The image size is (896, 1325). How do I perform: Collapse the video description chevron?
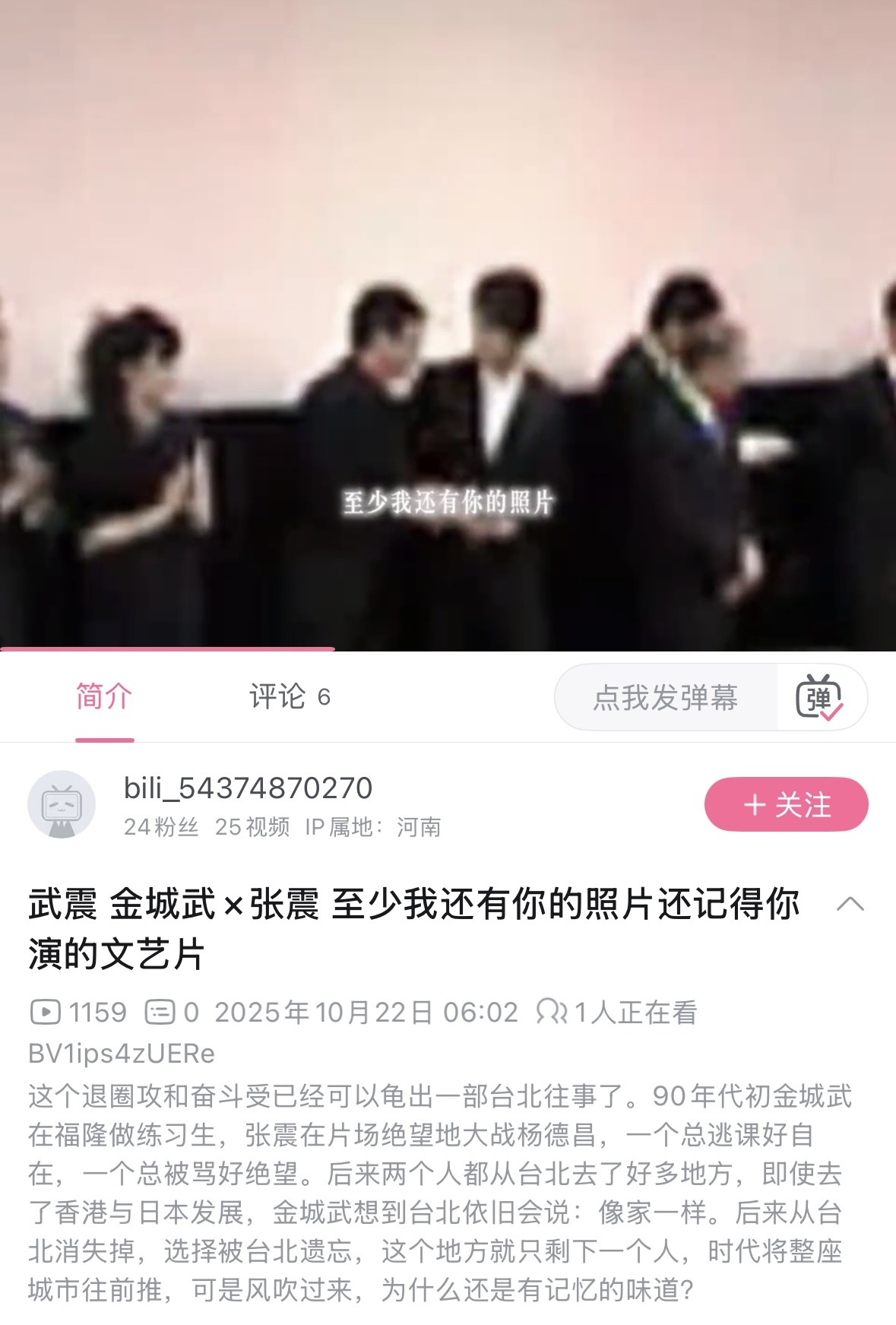(850, 904)
